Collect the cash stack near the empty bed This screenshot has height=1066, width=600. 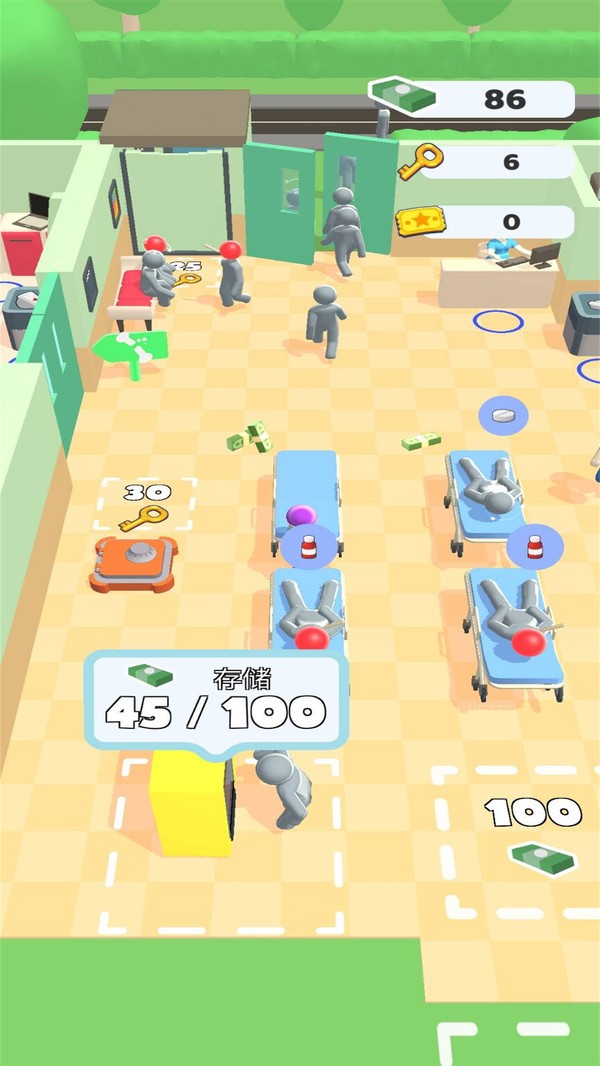point(249,436)
